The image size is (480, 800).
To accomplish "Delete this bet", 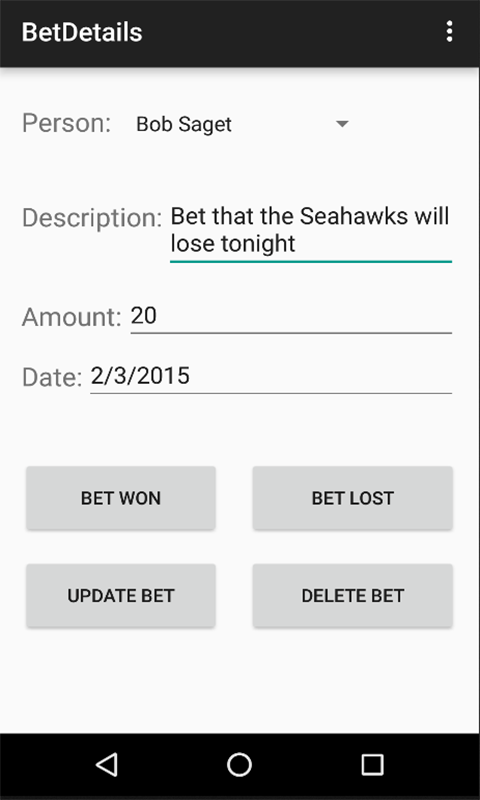I will pos(352,595).
